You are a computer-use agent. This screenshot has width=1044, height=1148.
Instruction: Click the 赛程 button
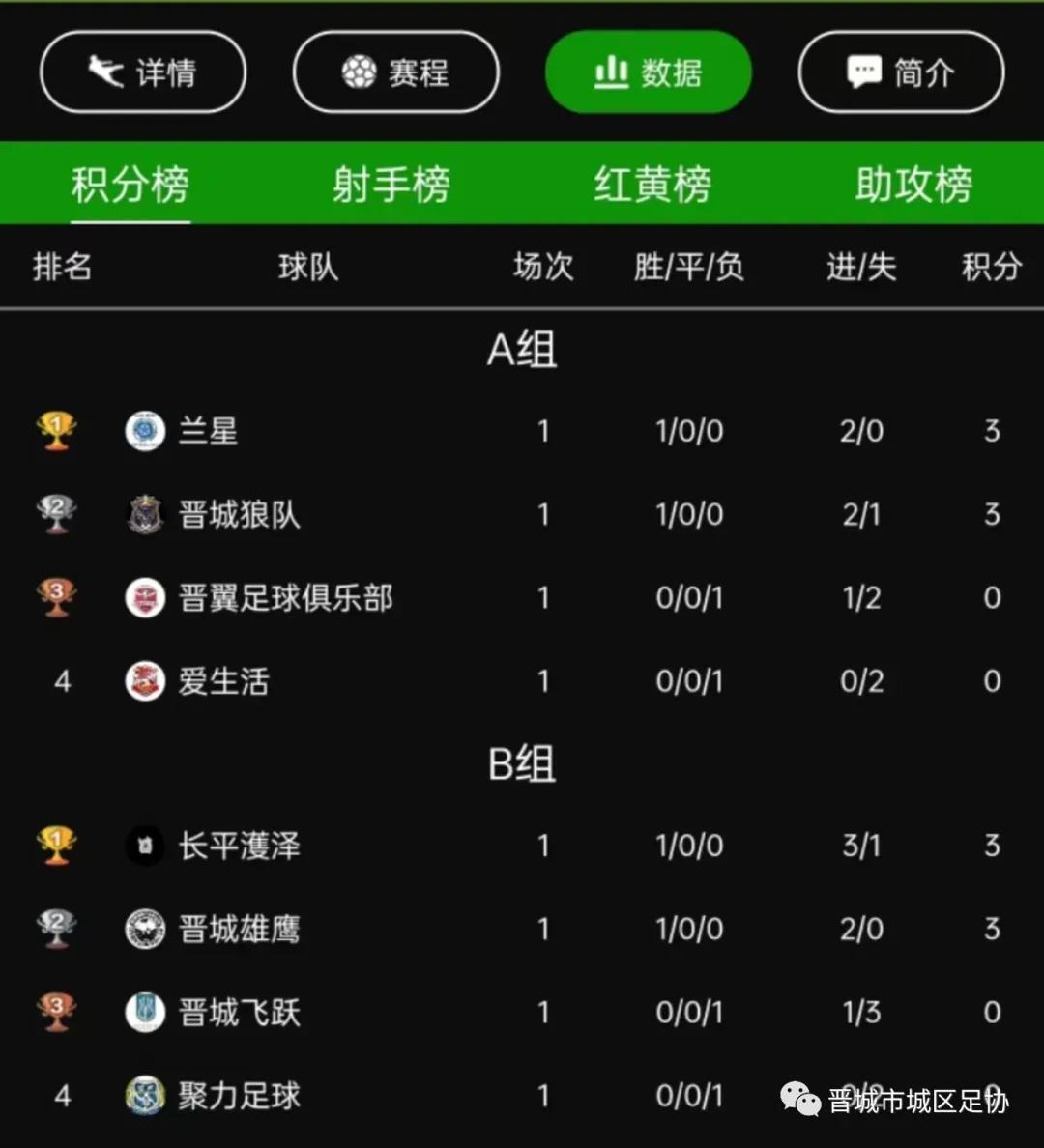pos(396,72)
